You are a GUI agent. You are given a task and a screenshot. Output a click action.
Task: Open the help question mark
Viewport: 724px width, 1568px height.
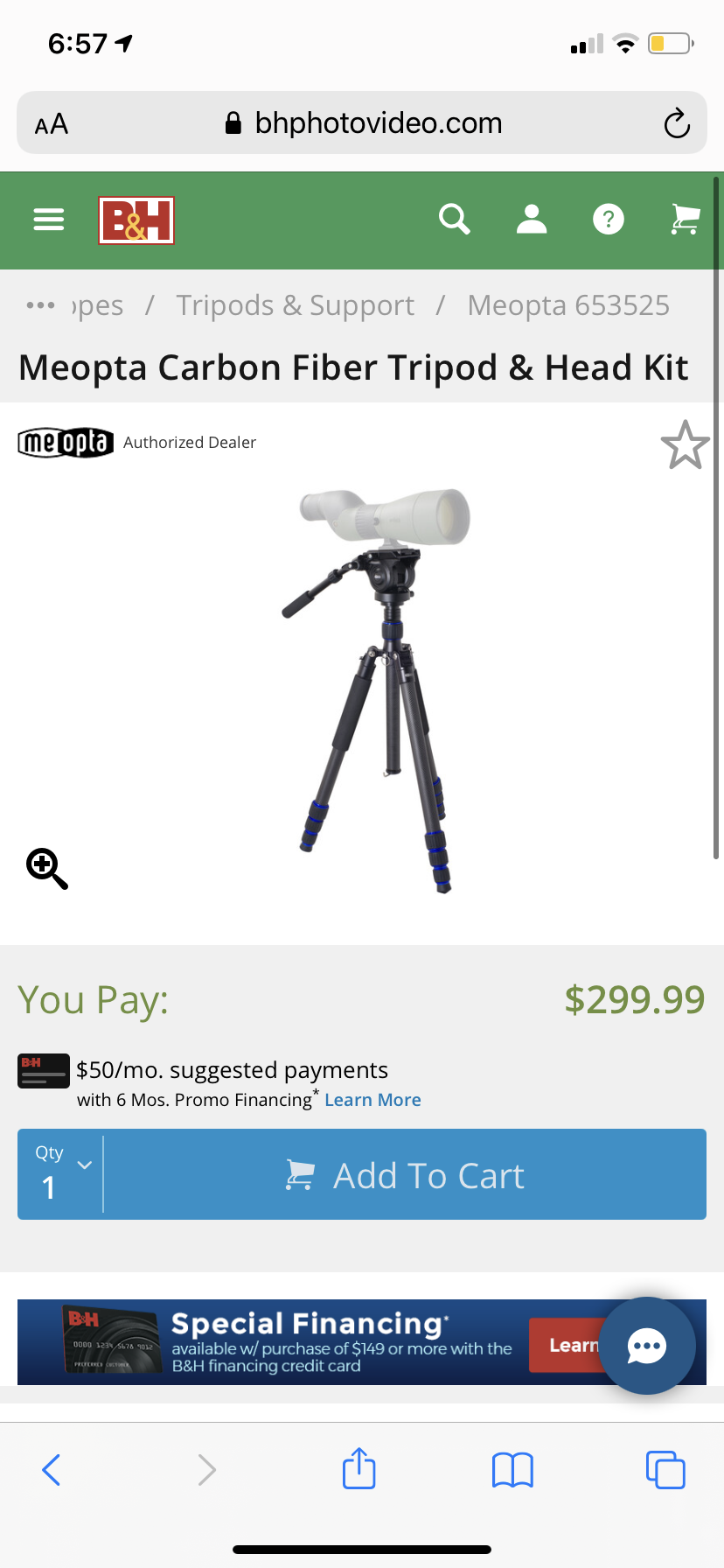609,219
